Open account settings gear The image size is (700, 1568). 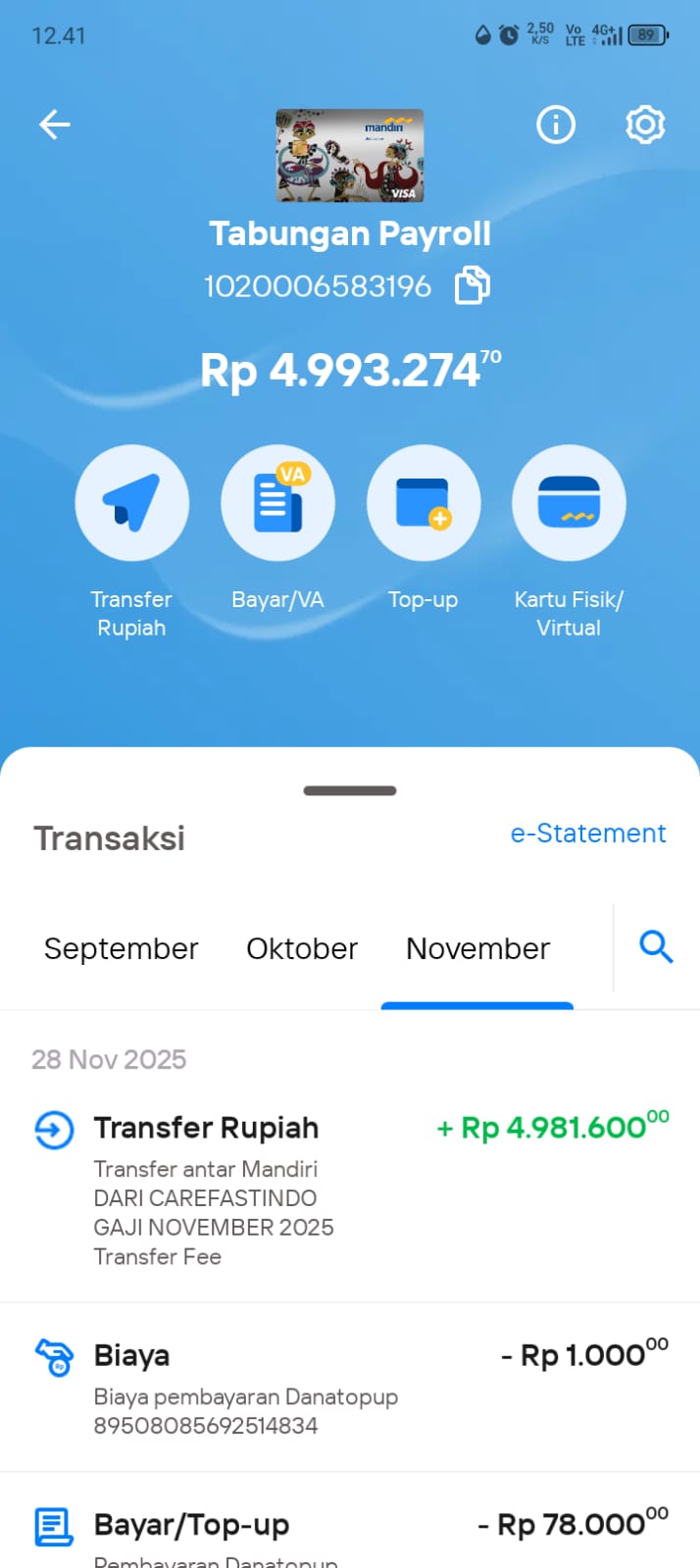pyautogui.click(x=645, y=125)
